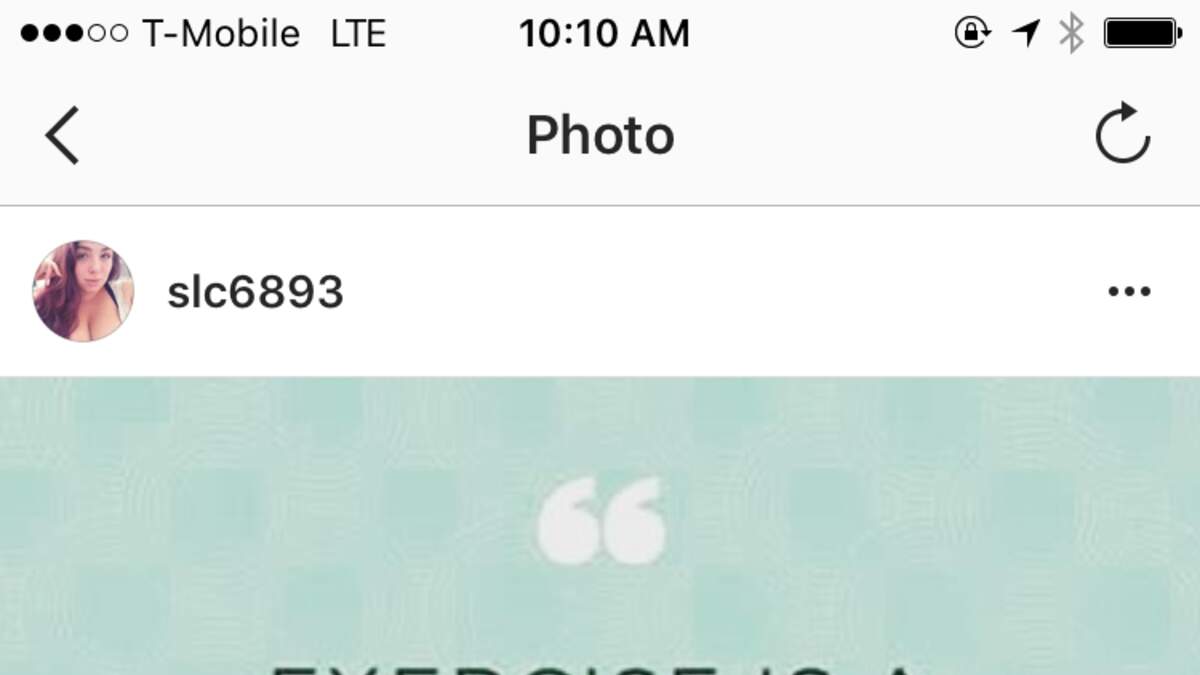Open slc6893's profile picture

(83, 291)
